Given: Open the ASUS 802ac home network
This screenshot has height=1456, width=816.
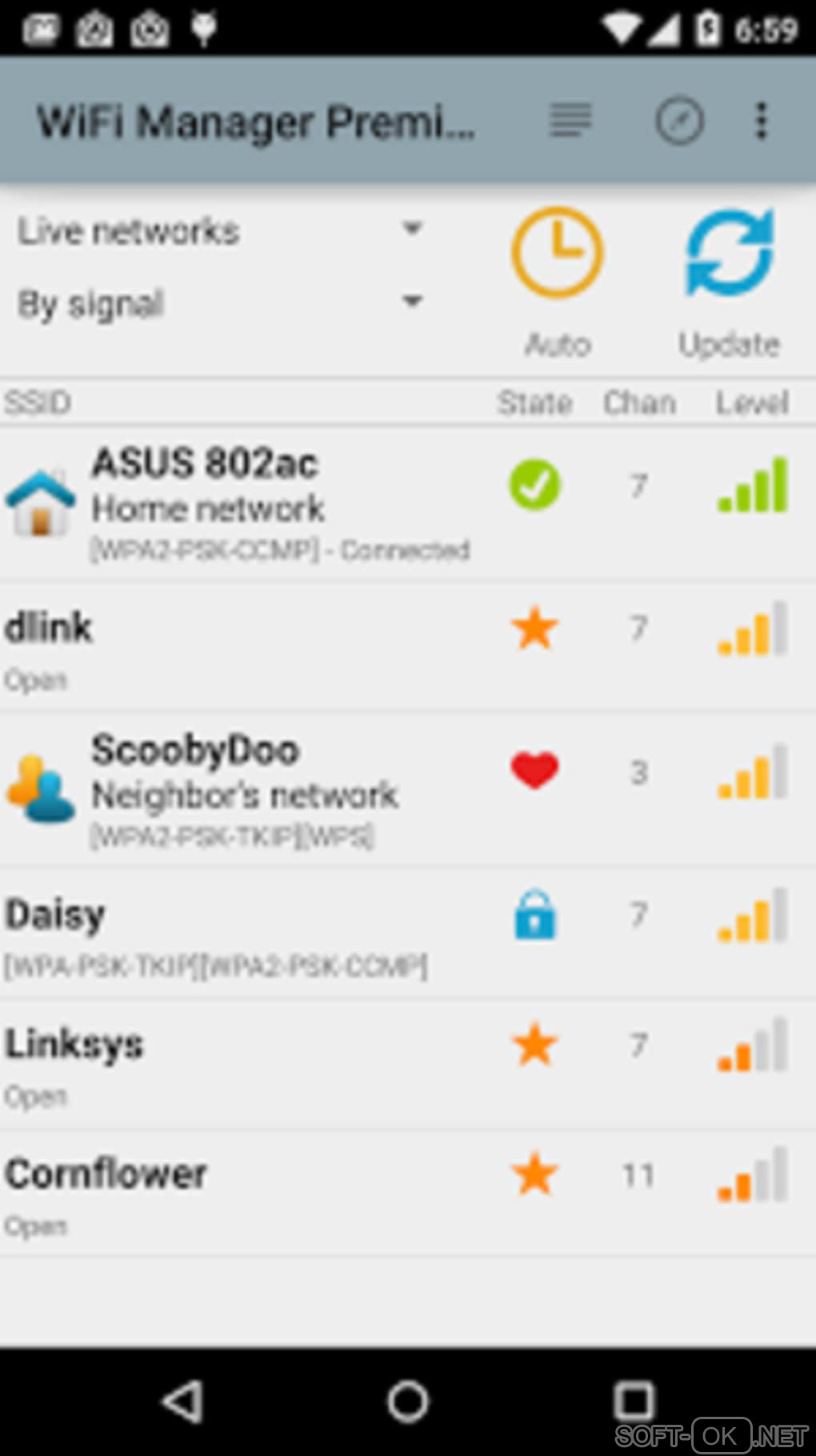Looking at the screenshot, I should click(240, 503).
